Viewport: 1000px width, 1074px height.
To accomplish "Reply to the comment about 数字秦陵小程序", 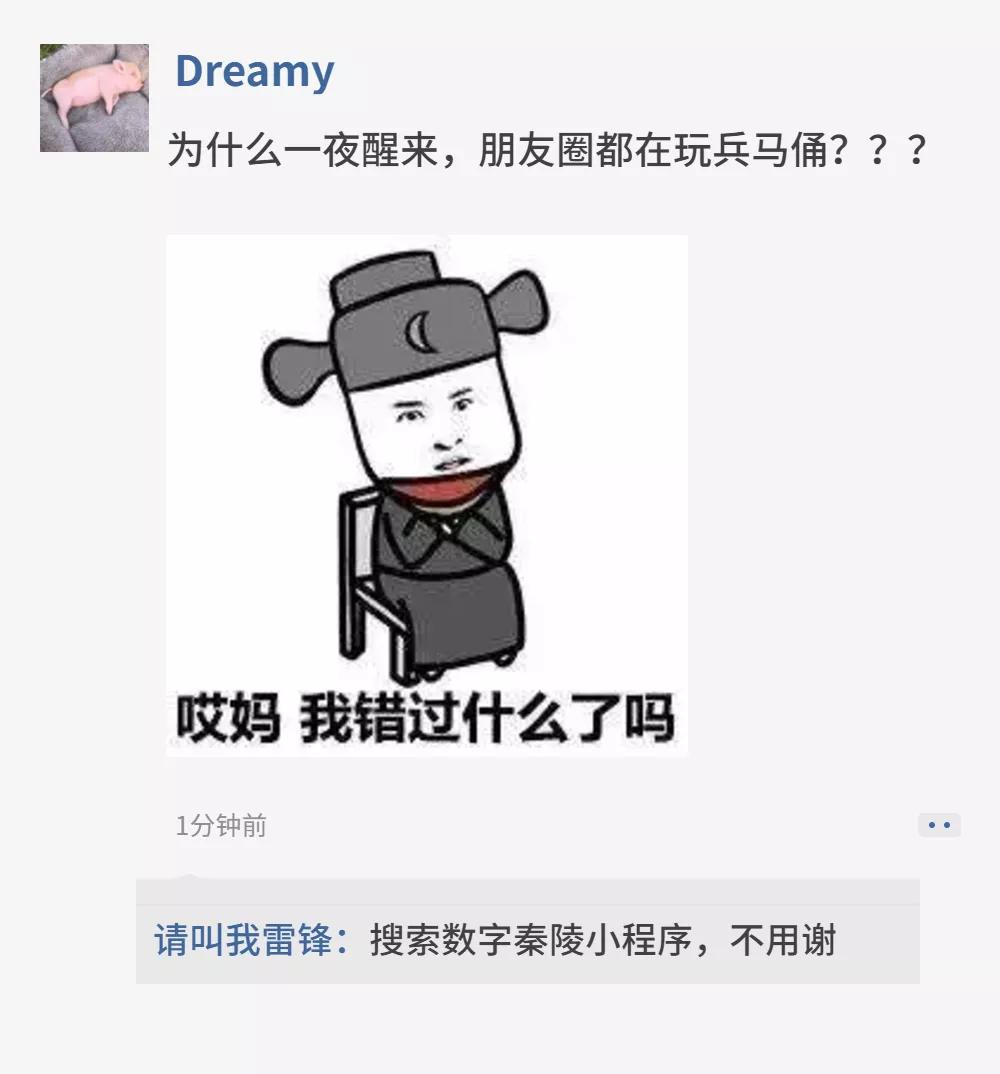I will tap(602, 941).
